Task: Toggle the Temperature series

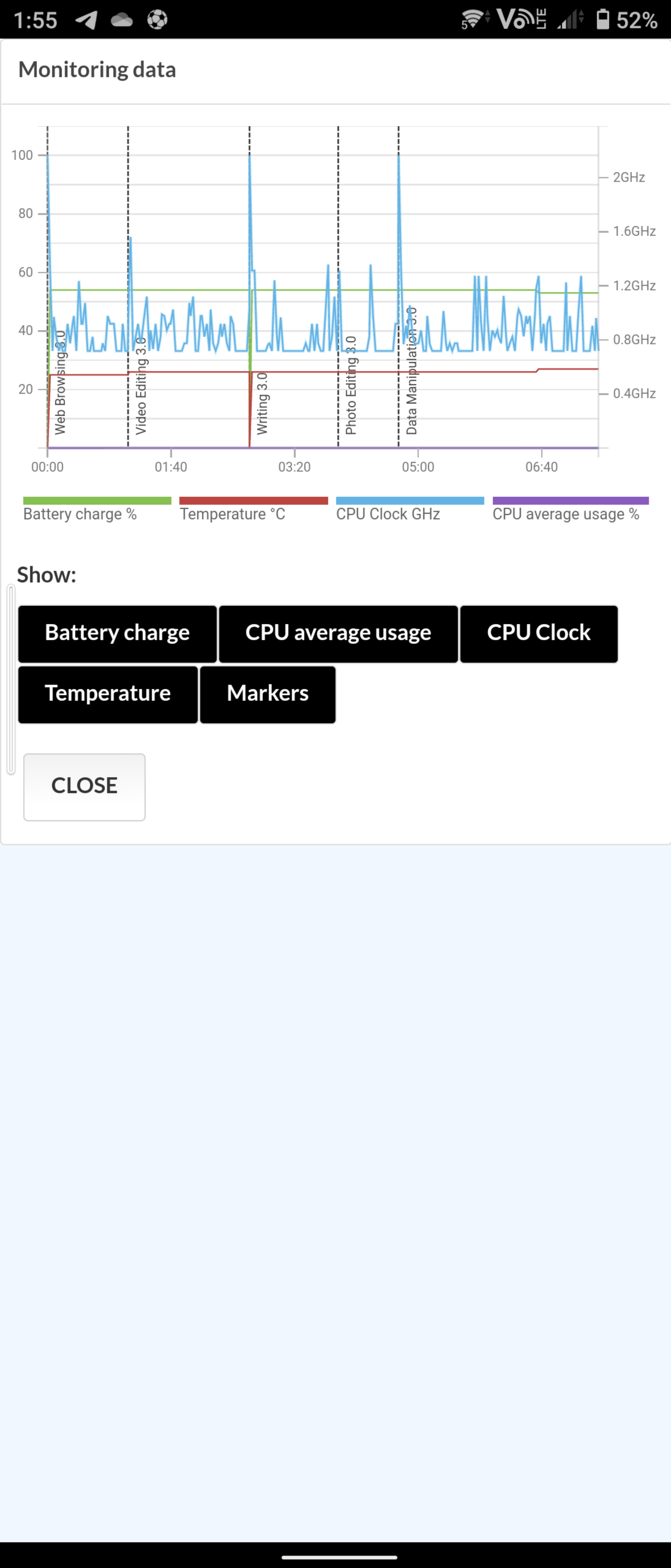Action: (108, 694)
